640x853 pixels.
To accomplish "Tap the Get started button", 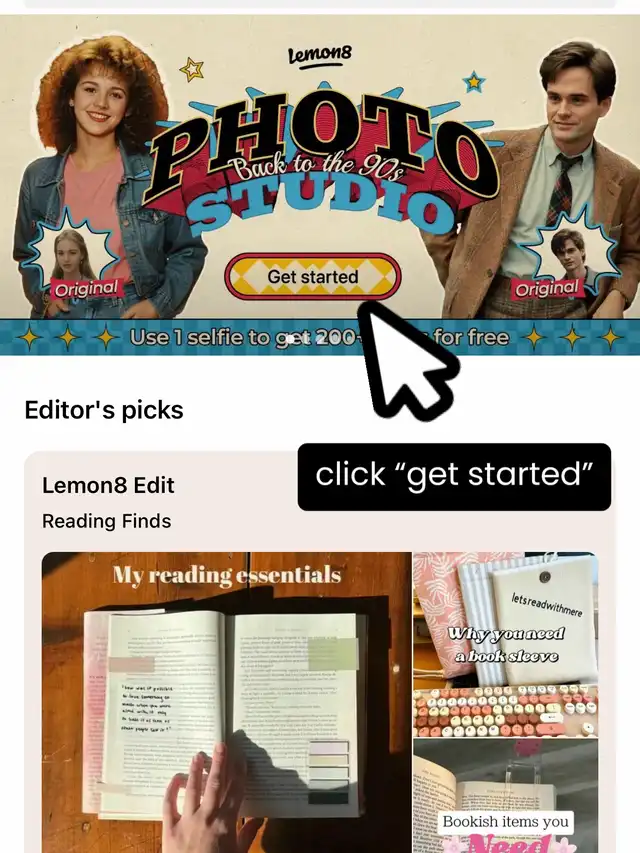I will pos(312,277).
